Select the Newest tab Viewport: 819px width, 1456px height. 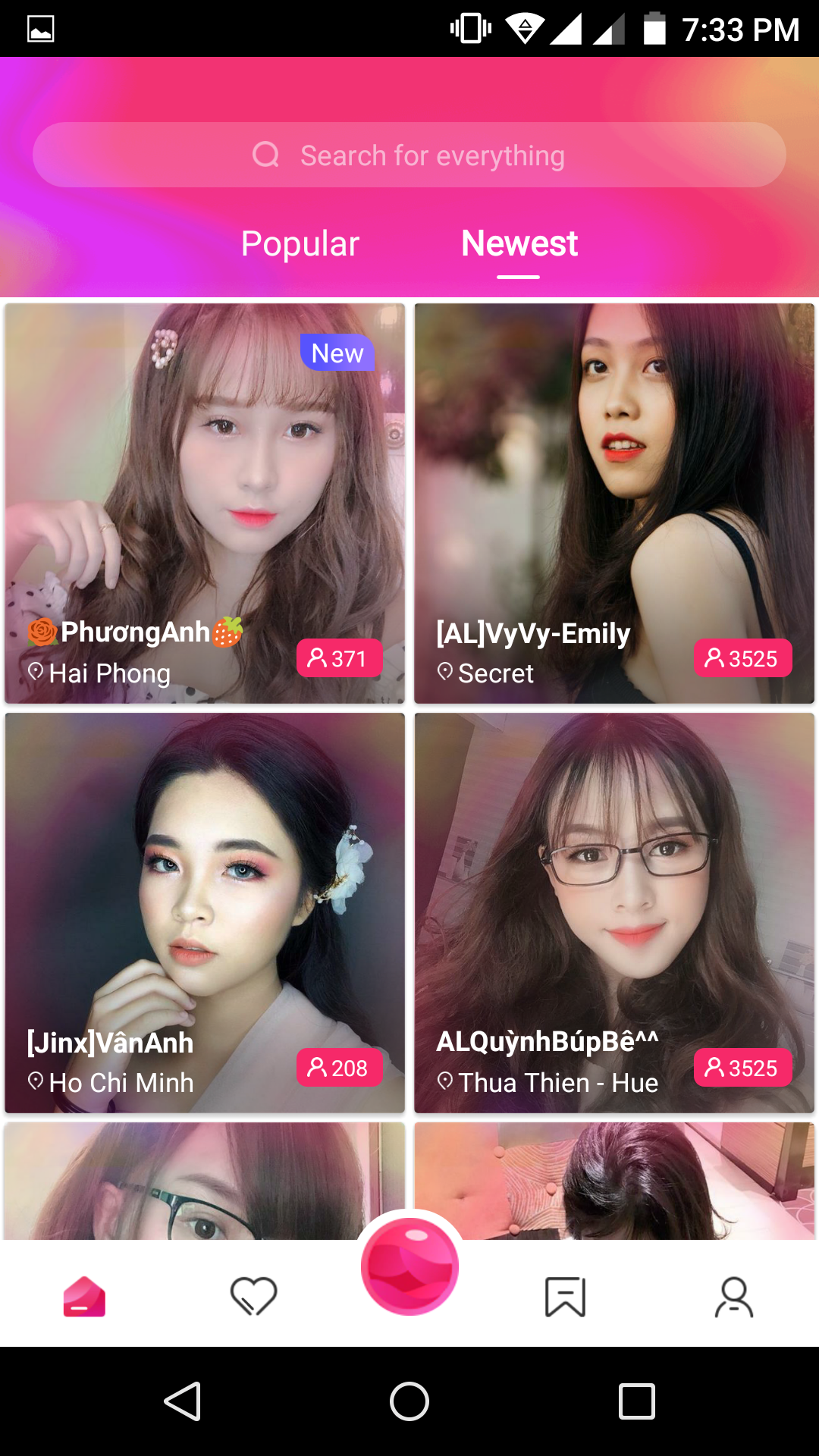click(x=519, y=243)
